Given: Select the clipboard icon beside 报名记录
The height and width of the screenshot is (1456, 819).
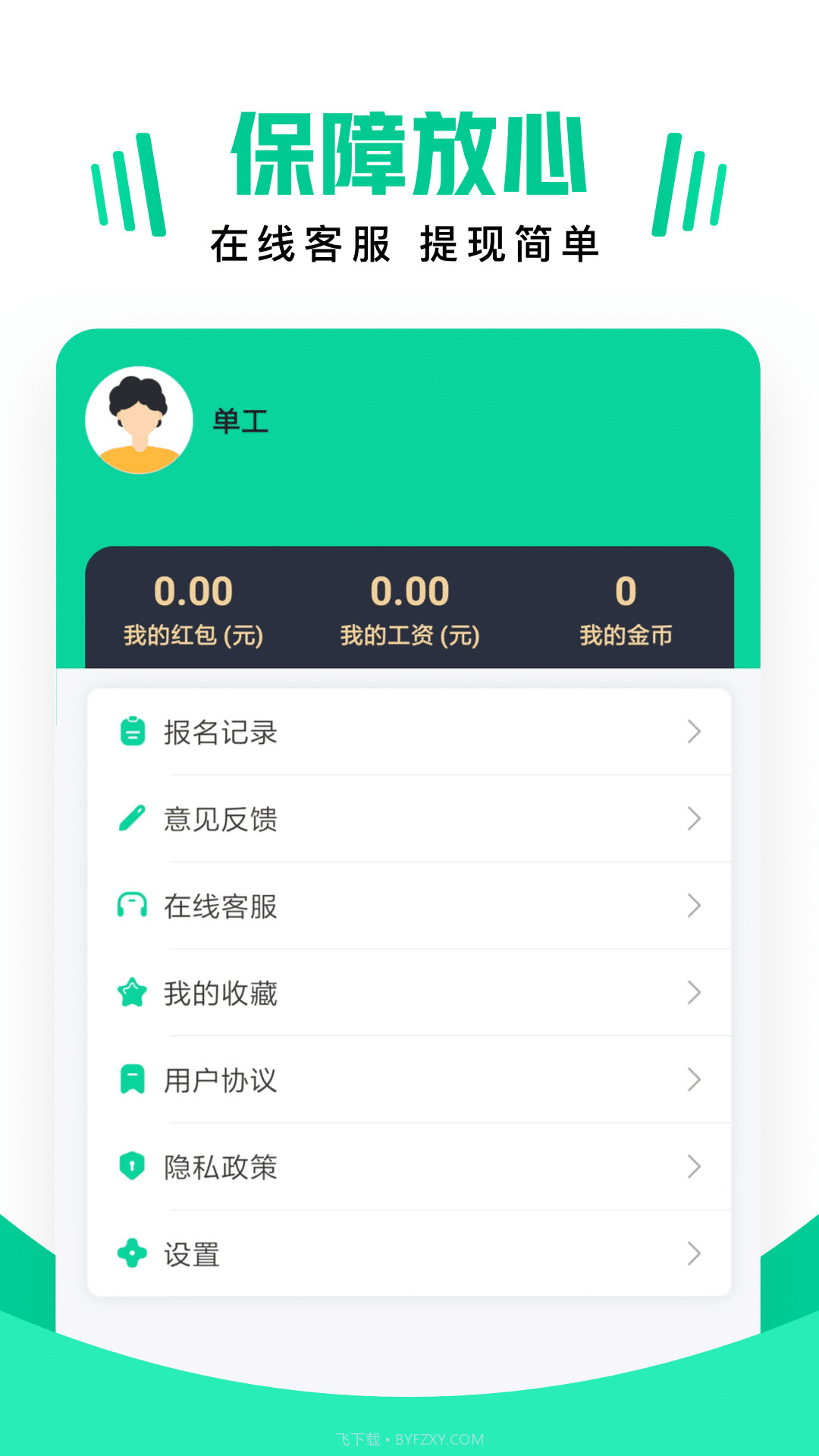Looking at the screenshot, I should pyautogui.click(x=133, y=733).
